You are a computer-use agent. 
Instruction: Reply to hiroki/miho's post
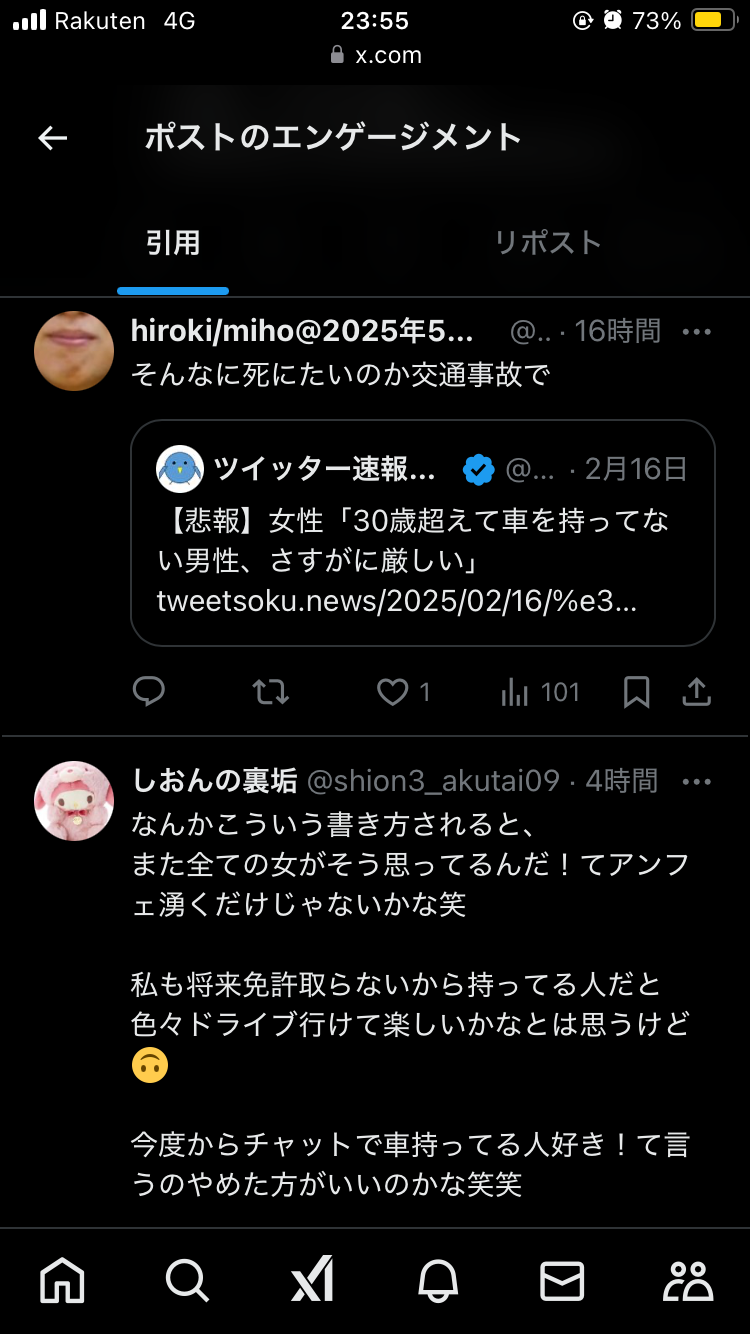(149, 692)
